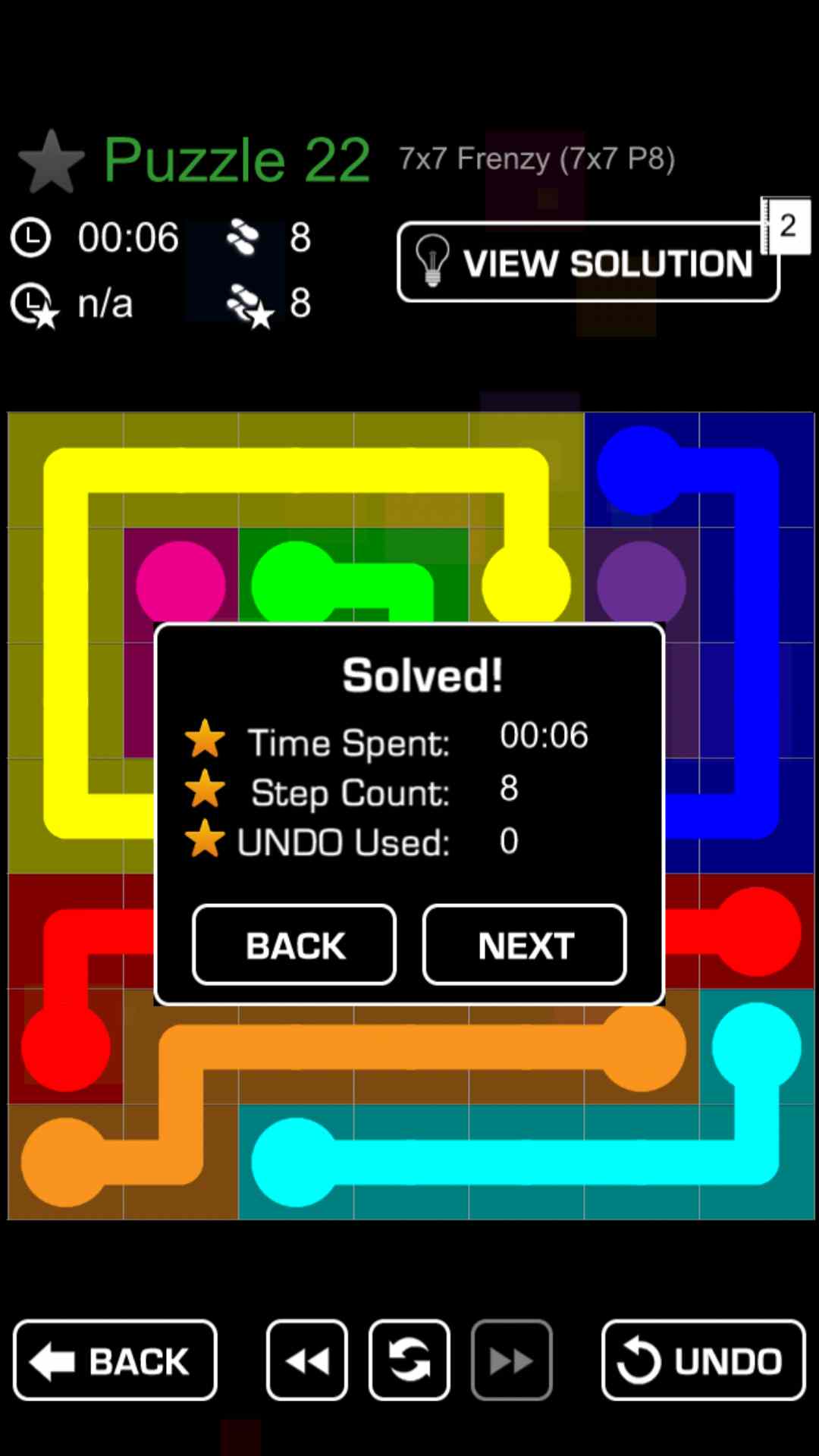Tap the fast-forward double-arrow button
819x1456 pixels.
[512, 1360]
